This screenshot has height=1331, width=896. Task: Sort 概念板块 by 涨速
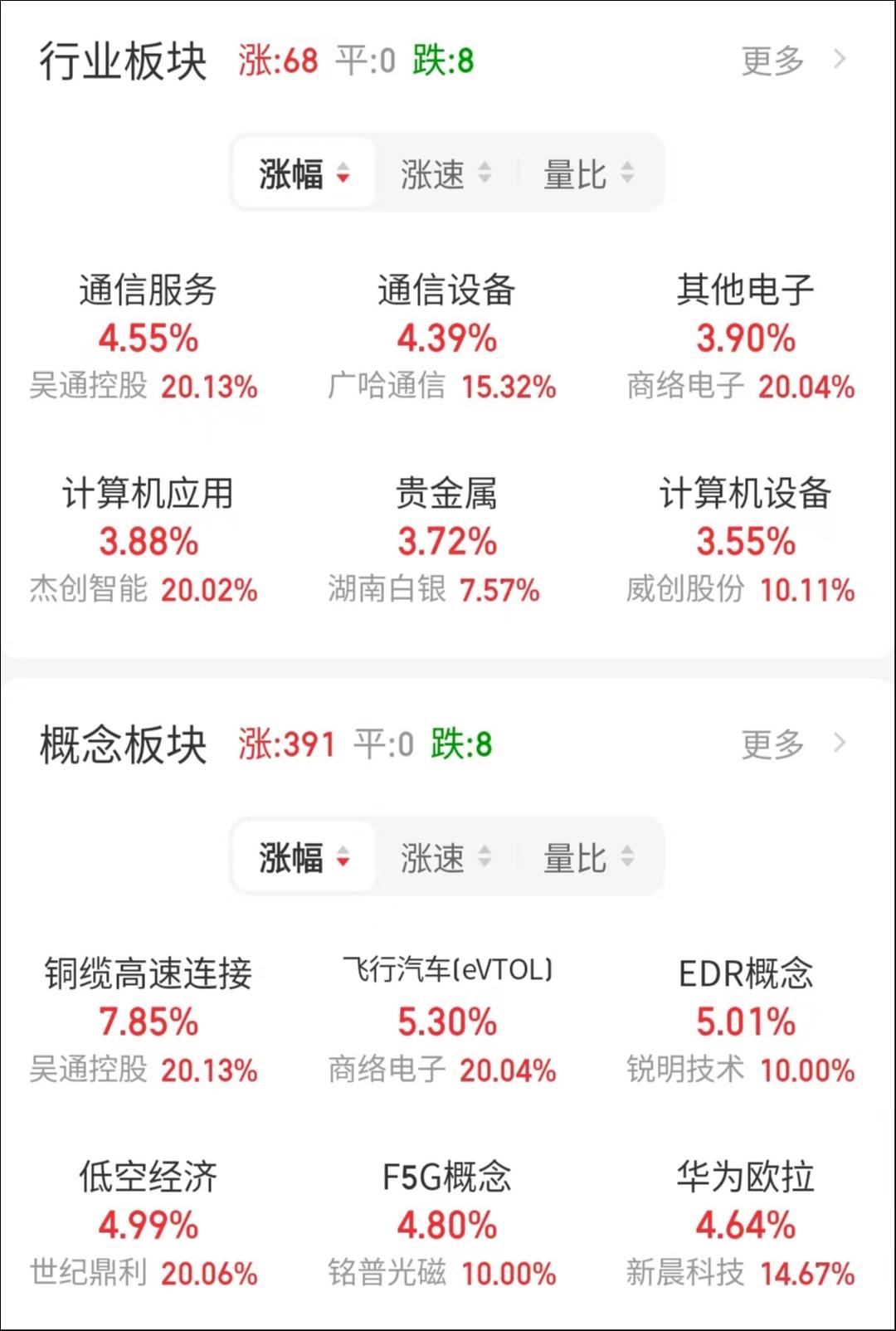point(446,858)
